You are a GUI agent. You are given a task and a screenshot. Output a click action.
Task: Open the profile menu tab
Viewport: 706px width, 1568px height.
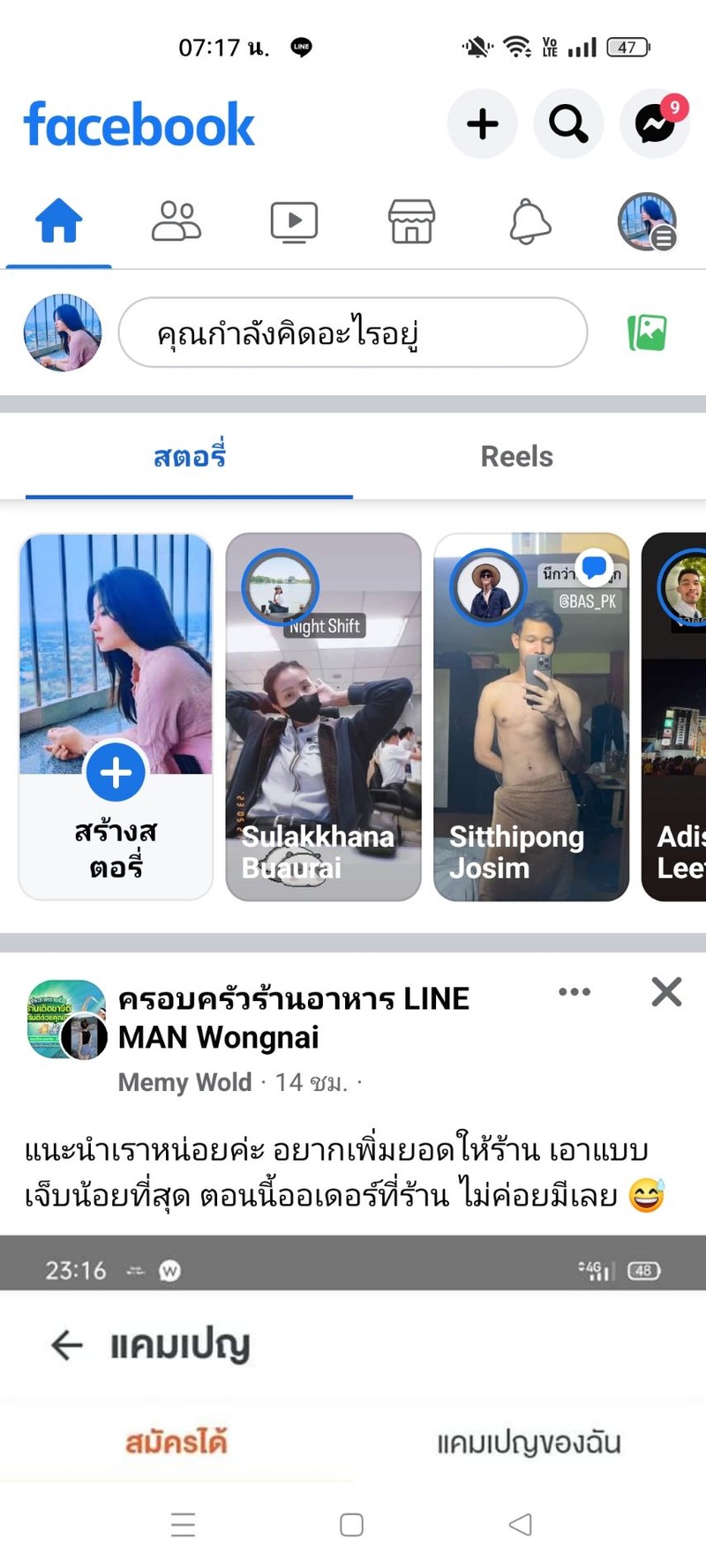pyautogui.click(x=647, y=221)
